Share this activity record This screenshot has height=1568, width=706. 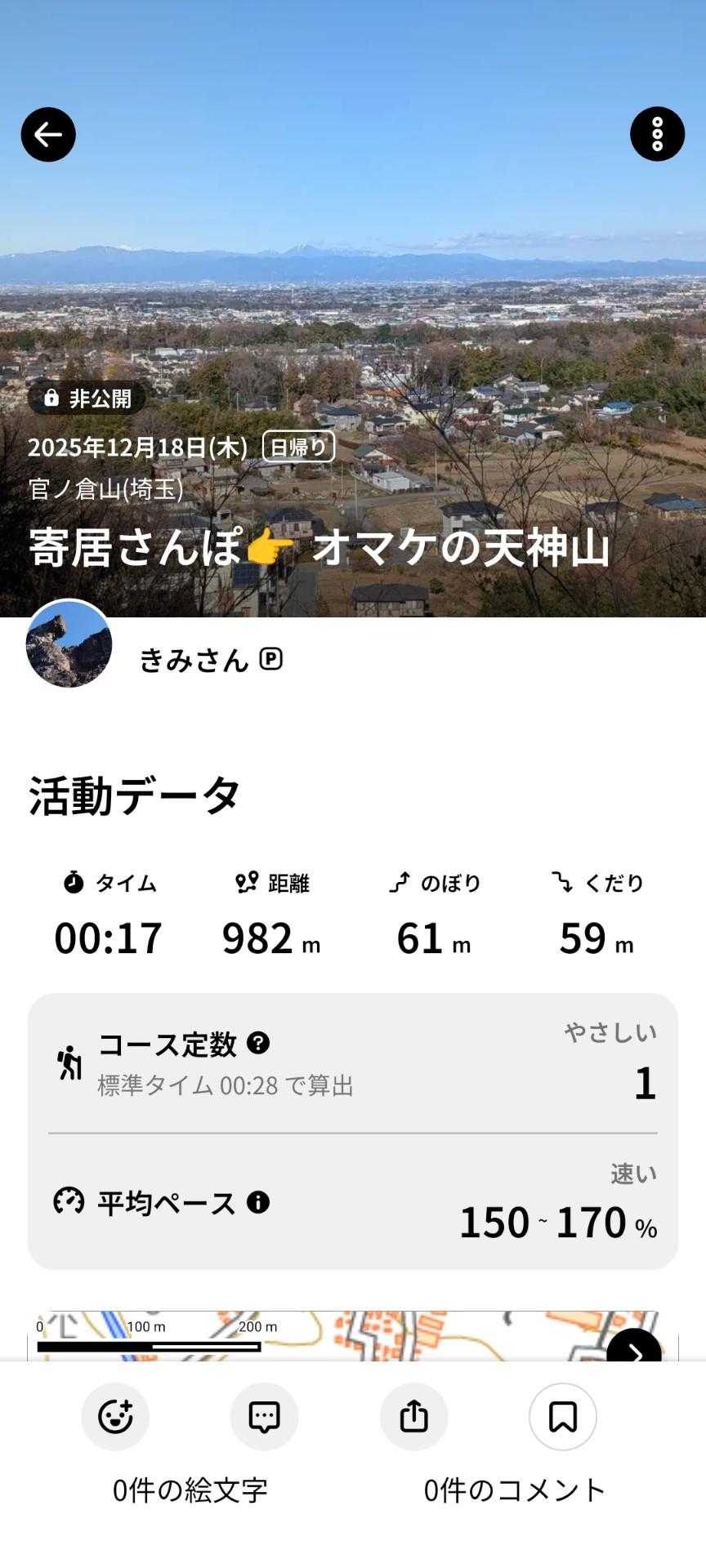coord(413,1417)
